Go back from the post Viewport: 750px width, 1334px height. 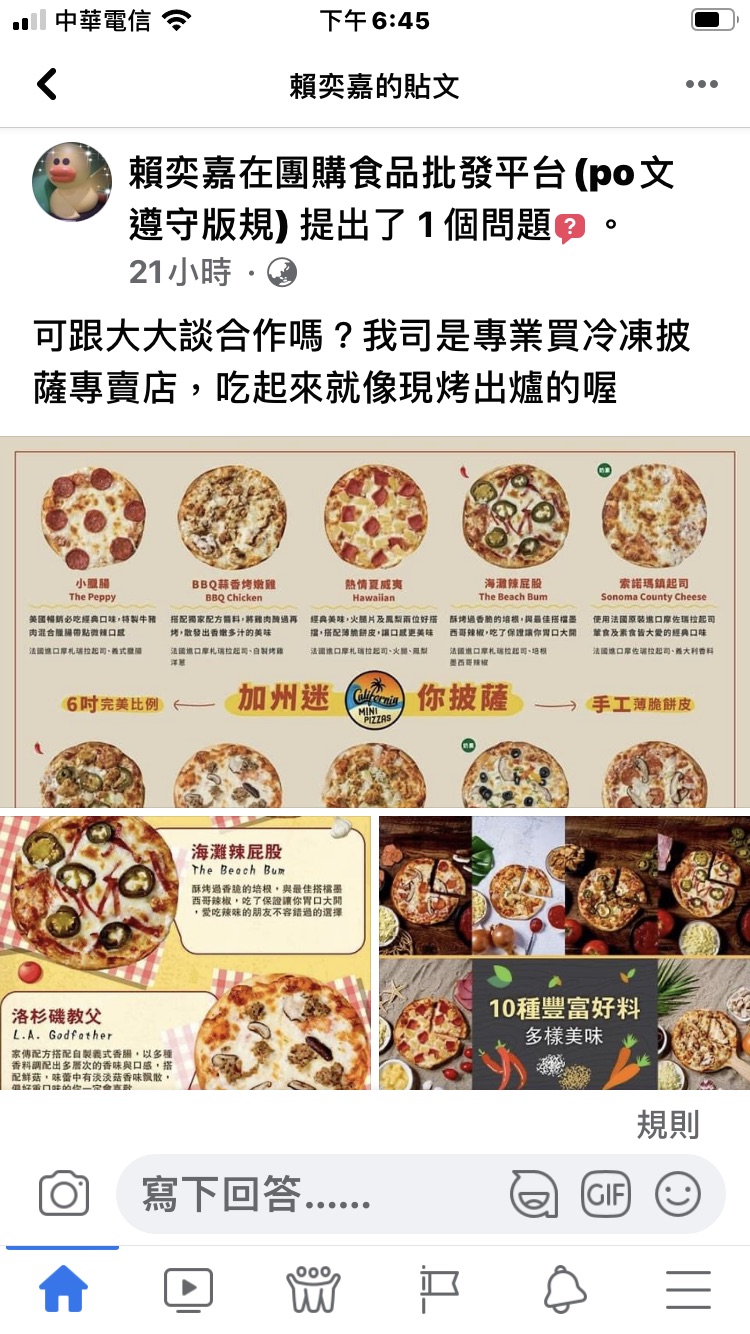(46, 84)
